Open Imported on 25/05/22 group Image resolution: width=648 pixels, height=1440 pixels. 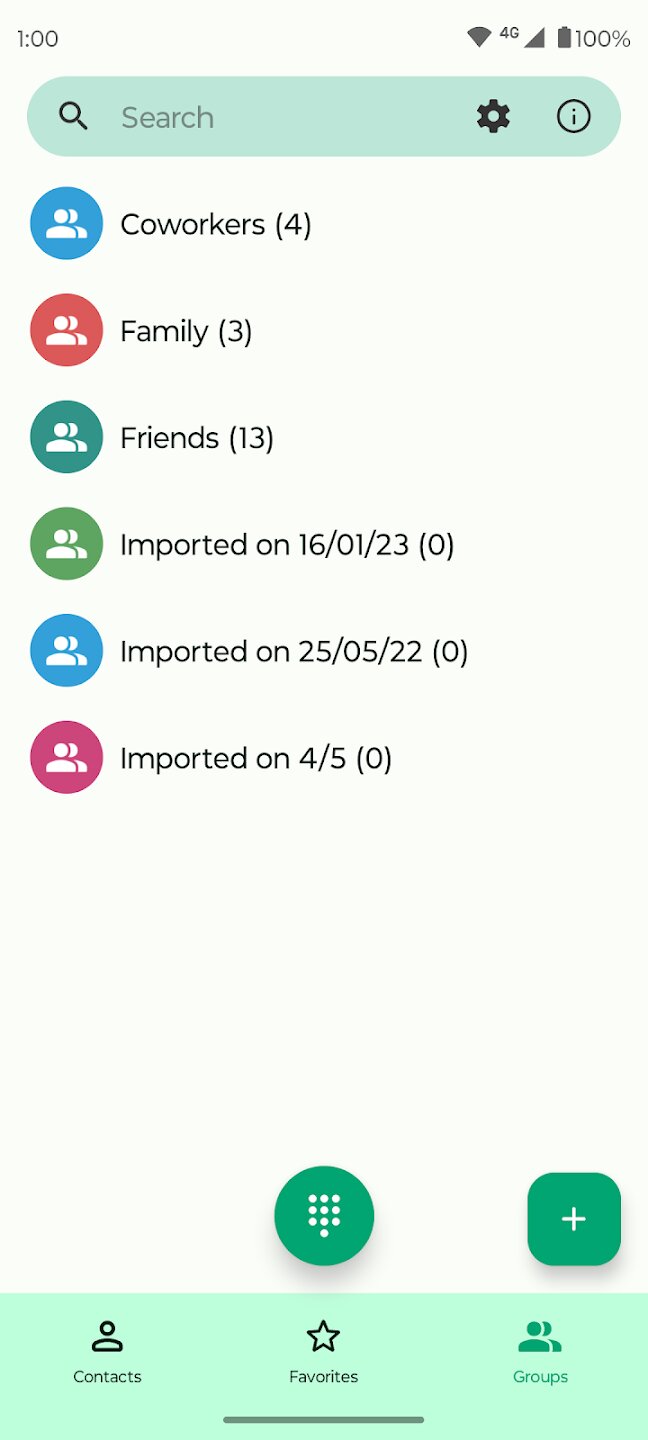pyautogui.click(x=293, y=652)
